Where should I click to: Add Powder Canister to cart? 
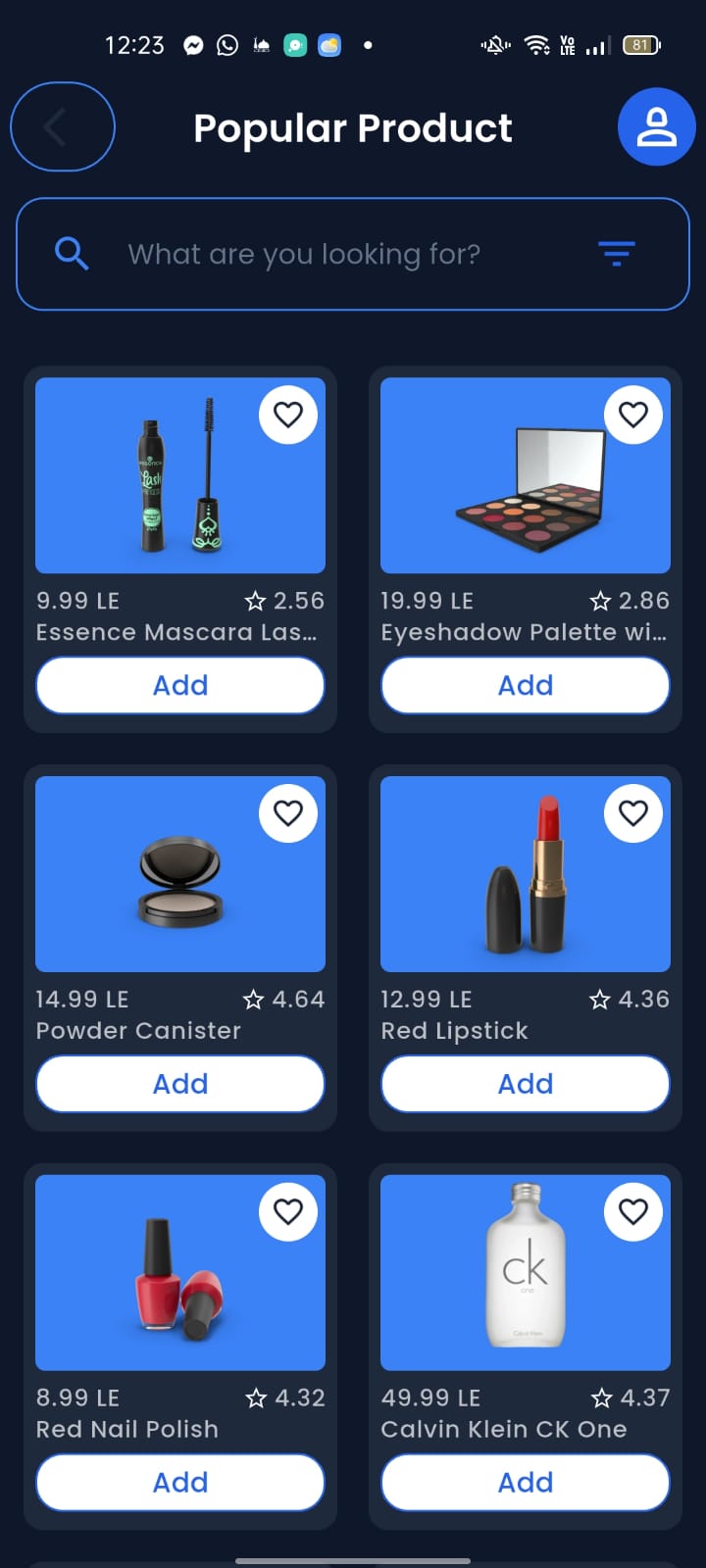coord(180,1084)
